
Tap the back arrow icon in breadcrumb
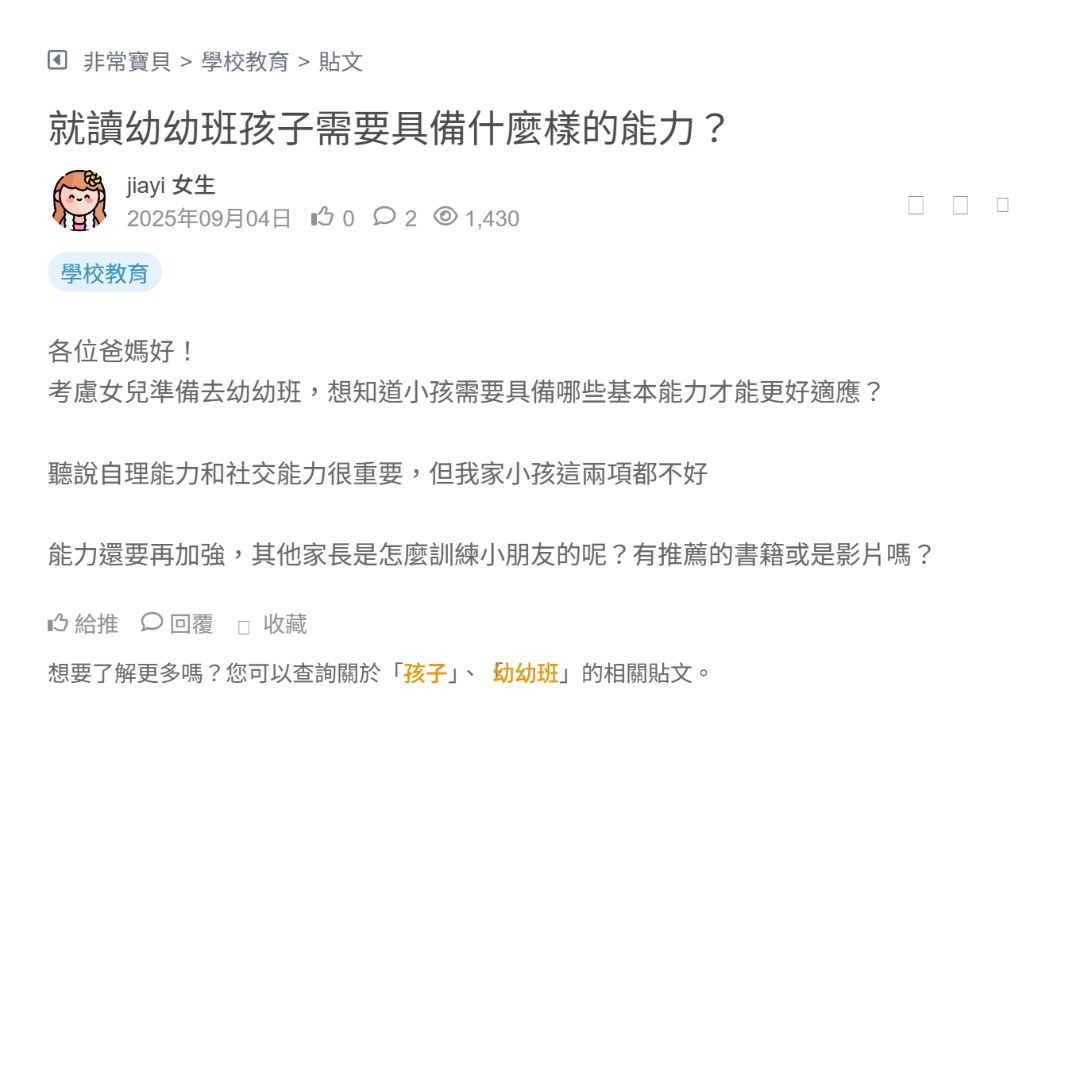click(57, 61)
